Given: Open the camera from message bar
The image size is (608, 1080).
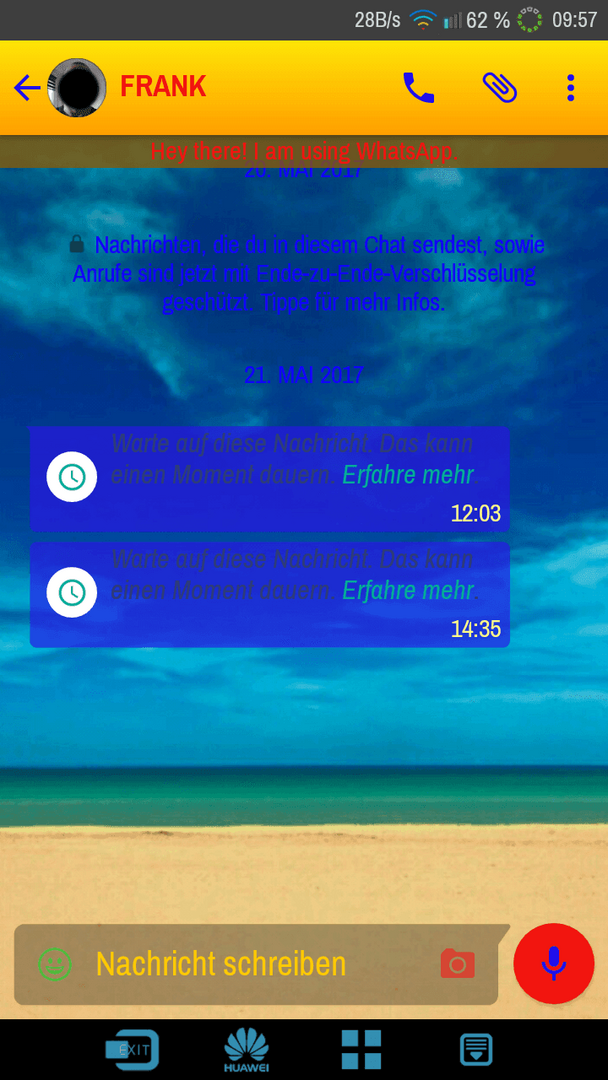Looking at the screenshot, I should pyautogui.click(x=458, y=964).
